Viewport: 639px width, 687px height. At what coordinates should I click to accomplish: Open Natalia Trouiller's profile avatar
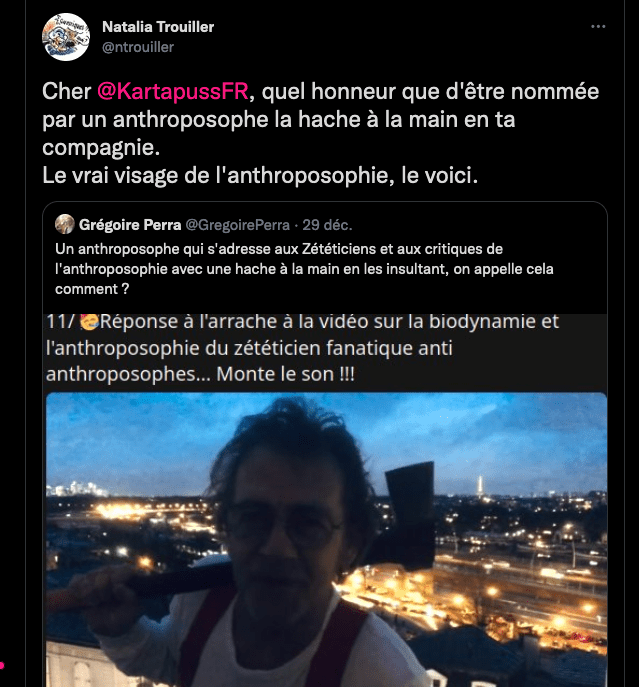pos(66,37)
